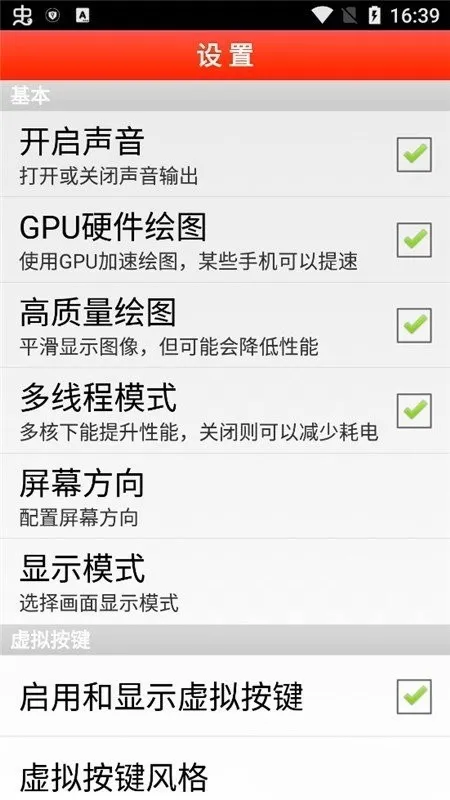
Task: Toggle the GPU硬件绘图 checkbox
Action: coord(414,239)
